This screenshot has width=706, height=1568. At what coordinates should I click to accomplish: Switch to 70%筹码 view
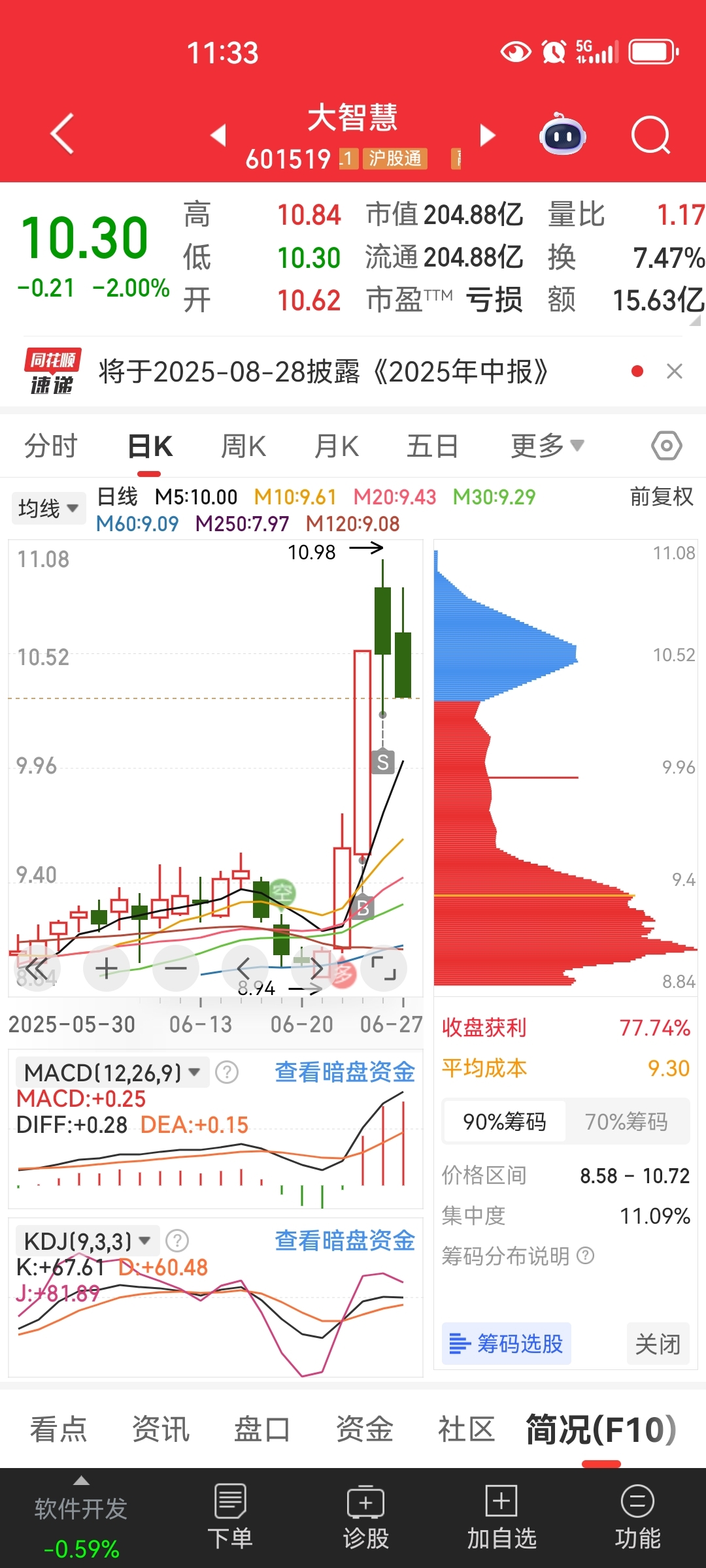pos(626,1121)
